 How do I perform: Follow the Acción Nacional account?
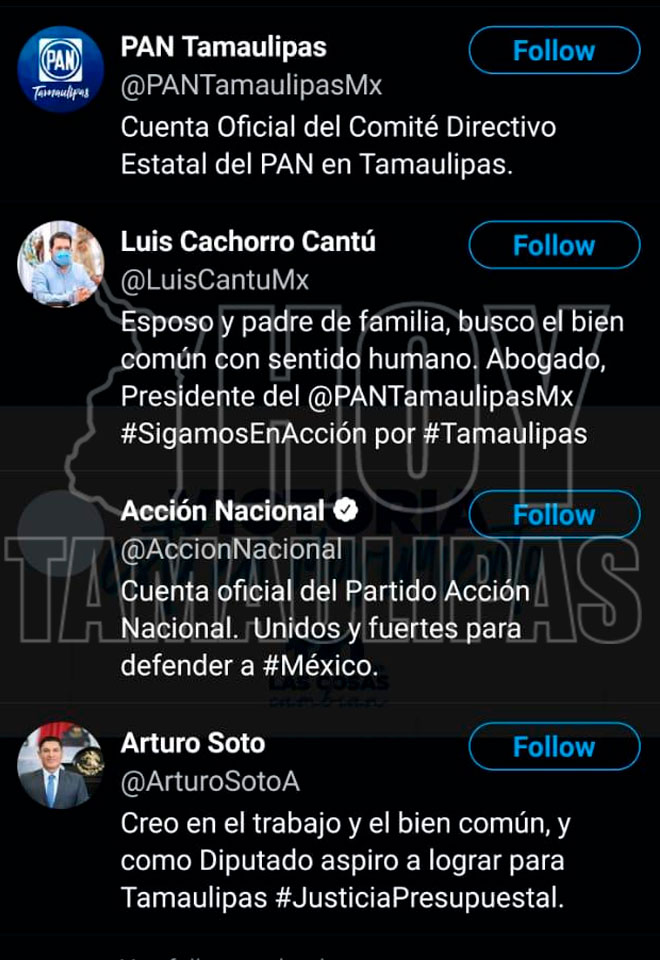tap(554, 515)
